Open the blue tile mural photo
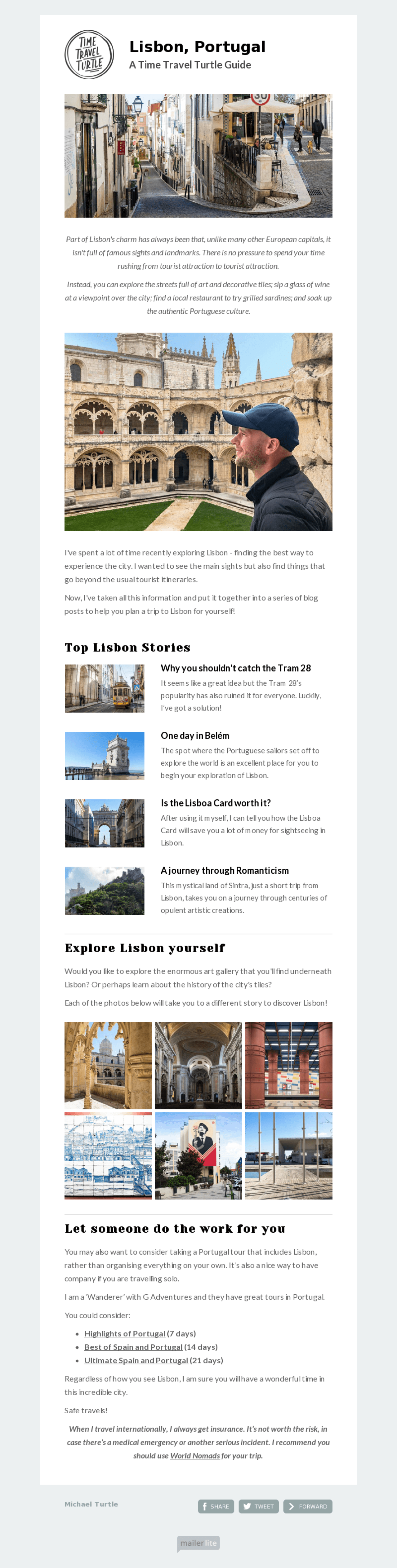 coord(108,1156)
